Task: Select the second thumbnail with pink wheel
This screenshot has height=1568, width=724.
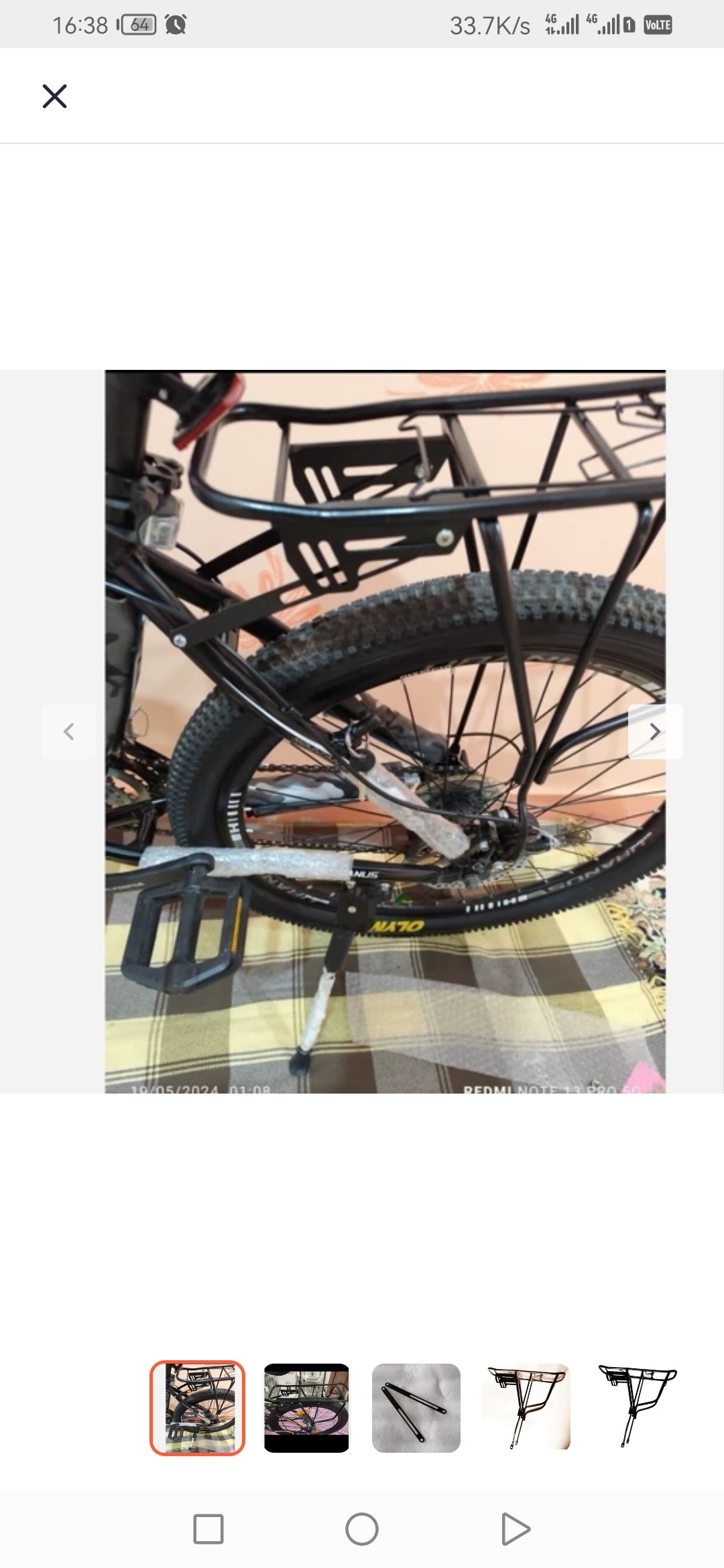Action: click(x=306, y=1408)
